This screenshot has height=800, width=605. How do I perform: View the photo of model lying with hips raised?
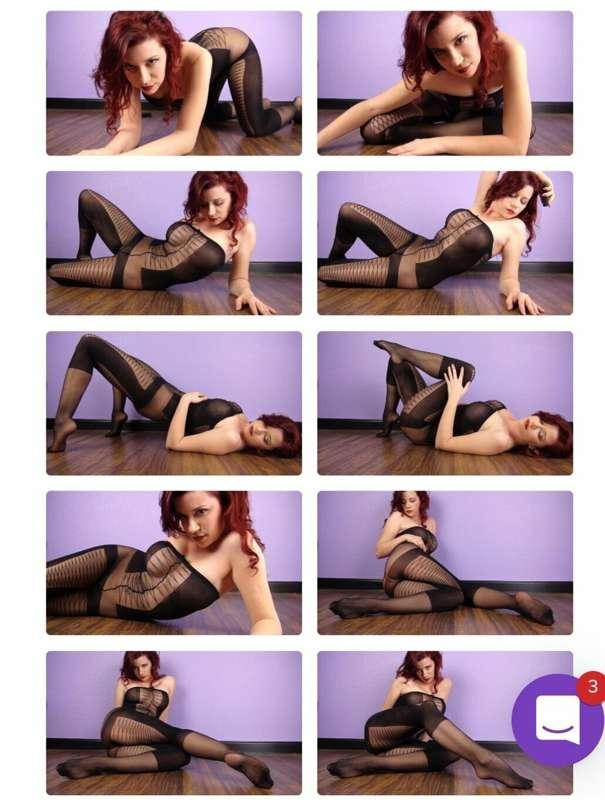[x=173, y=403]
